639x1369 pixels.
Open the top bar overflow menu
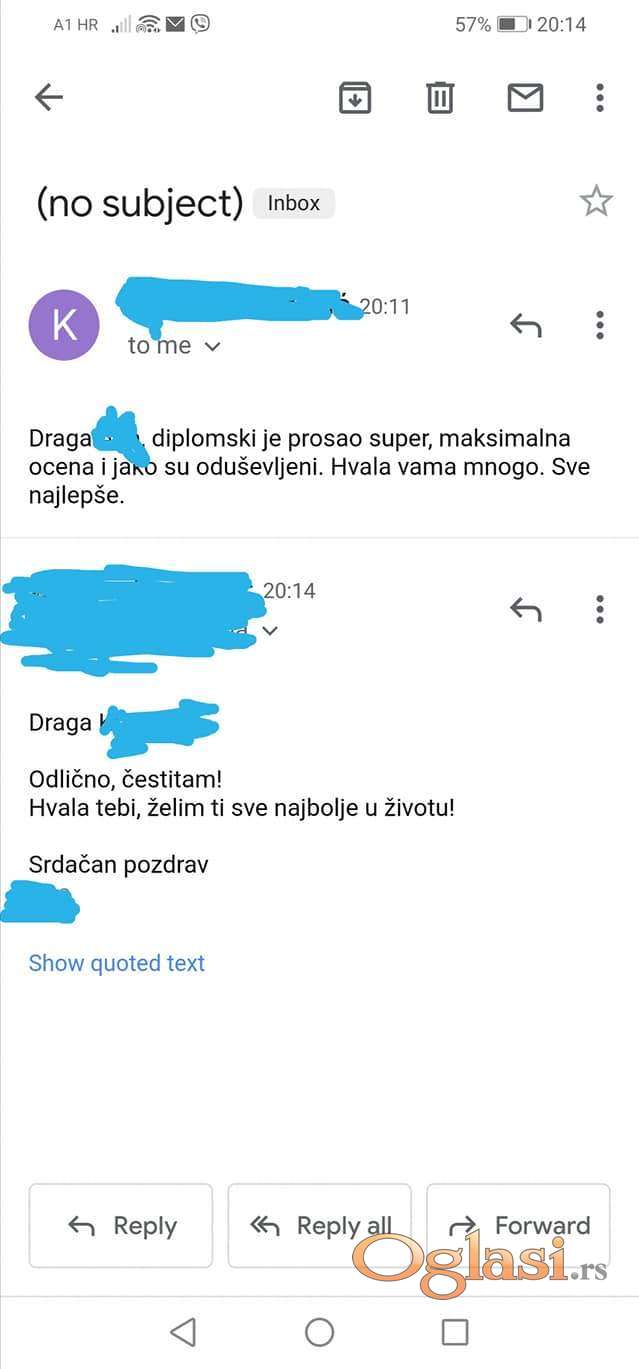(x=599, y=97)
